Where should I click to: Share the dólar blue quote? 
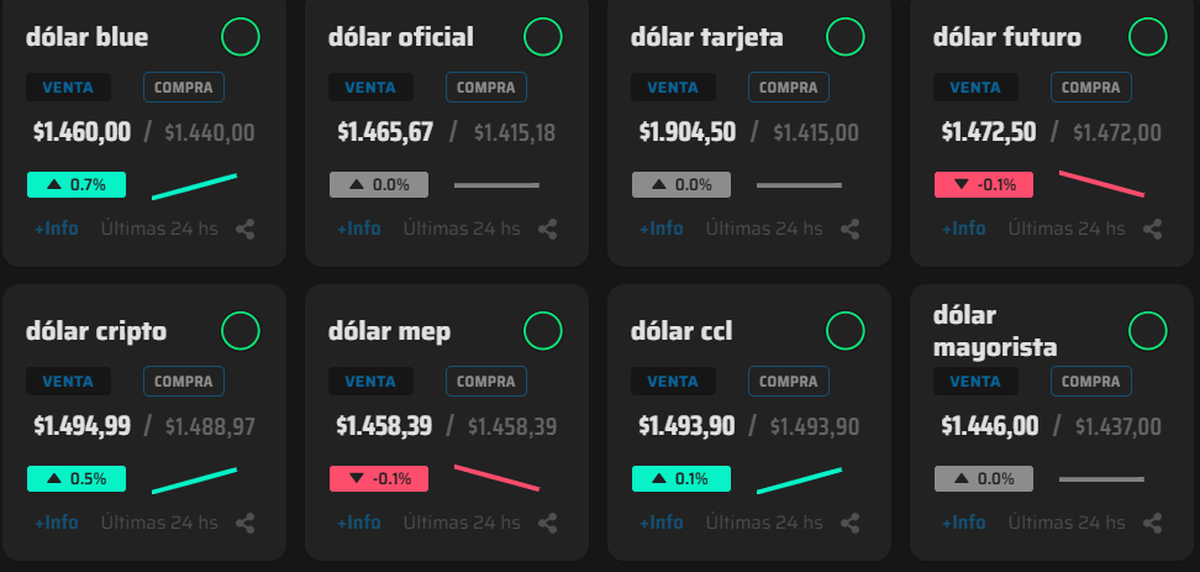(x=245, y=230)
